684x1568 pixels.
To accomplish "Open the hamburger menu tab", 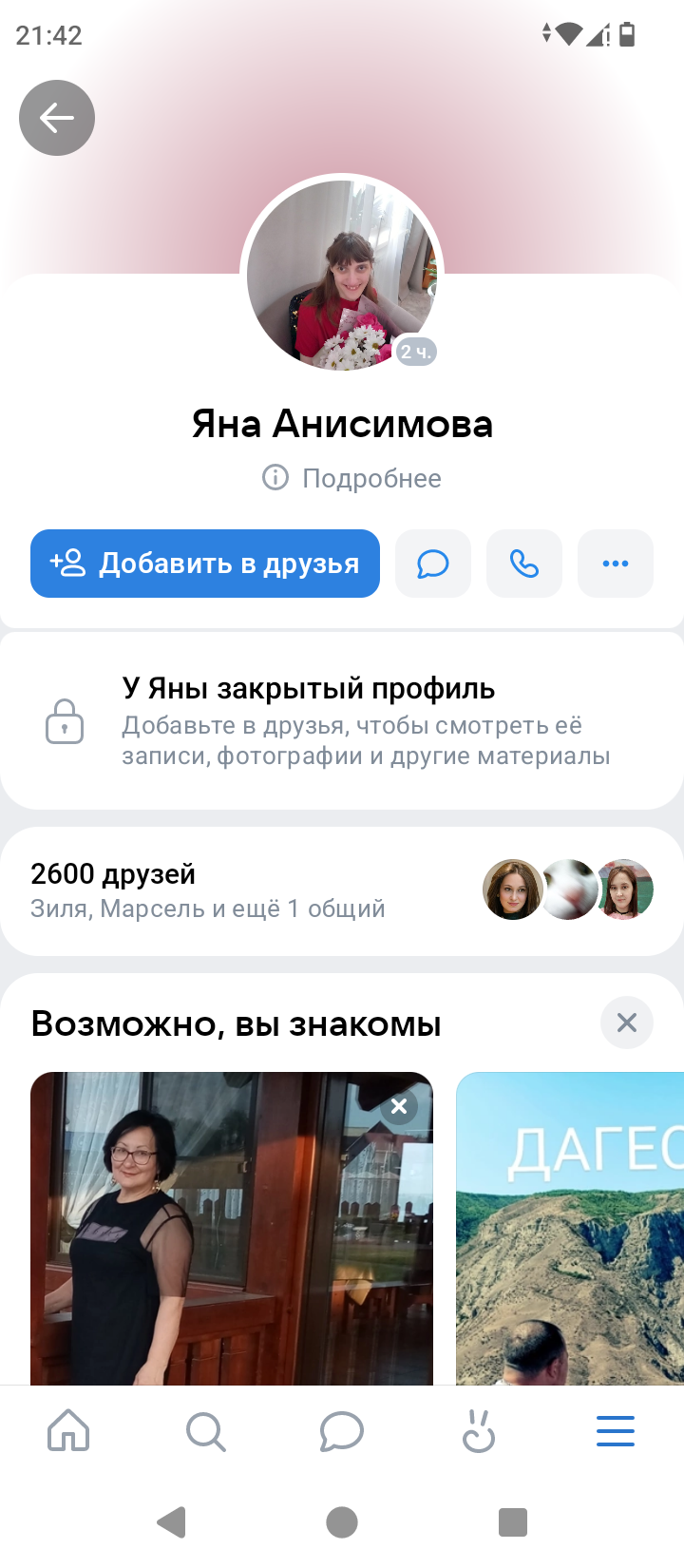I will [x=616, y=1430].
